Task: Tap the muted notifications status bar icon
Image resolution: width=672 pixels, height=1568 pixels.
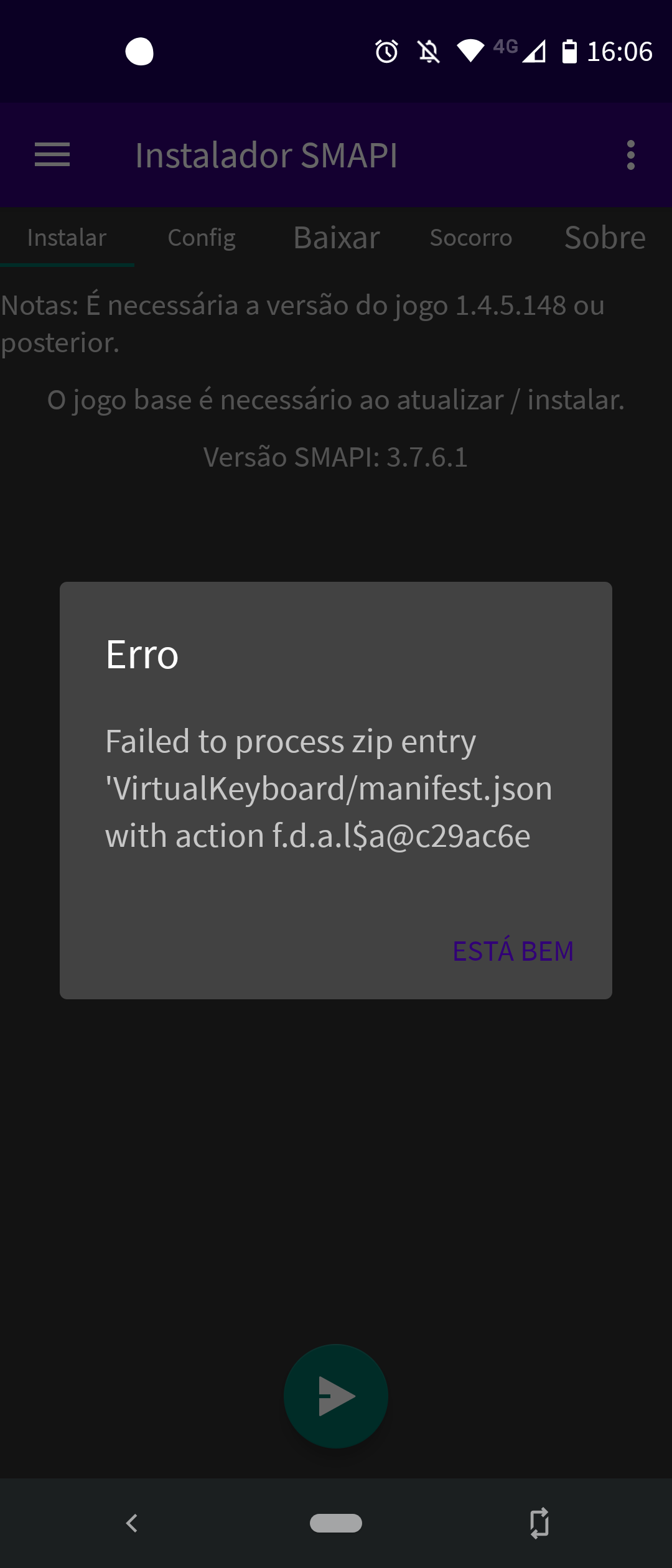Action: [x=428, y=53]
